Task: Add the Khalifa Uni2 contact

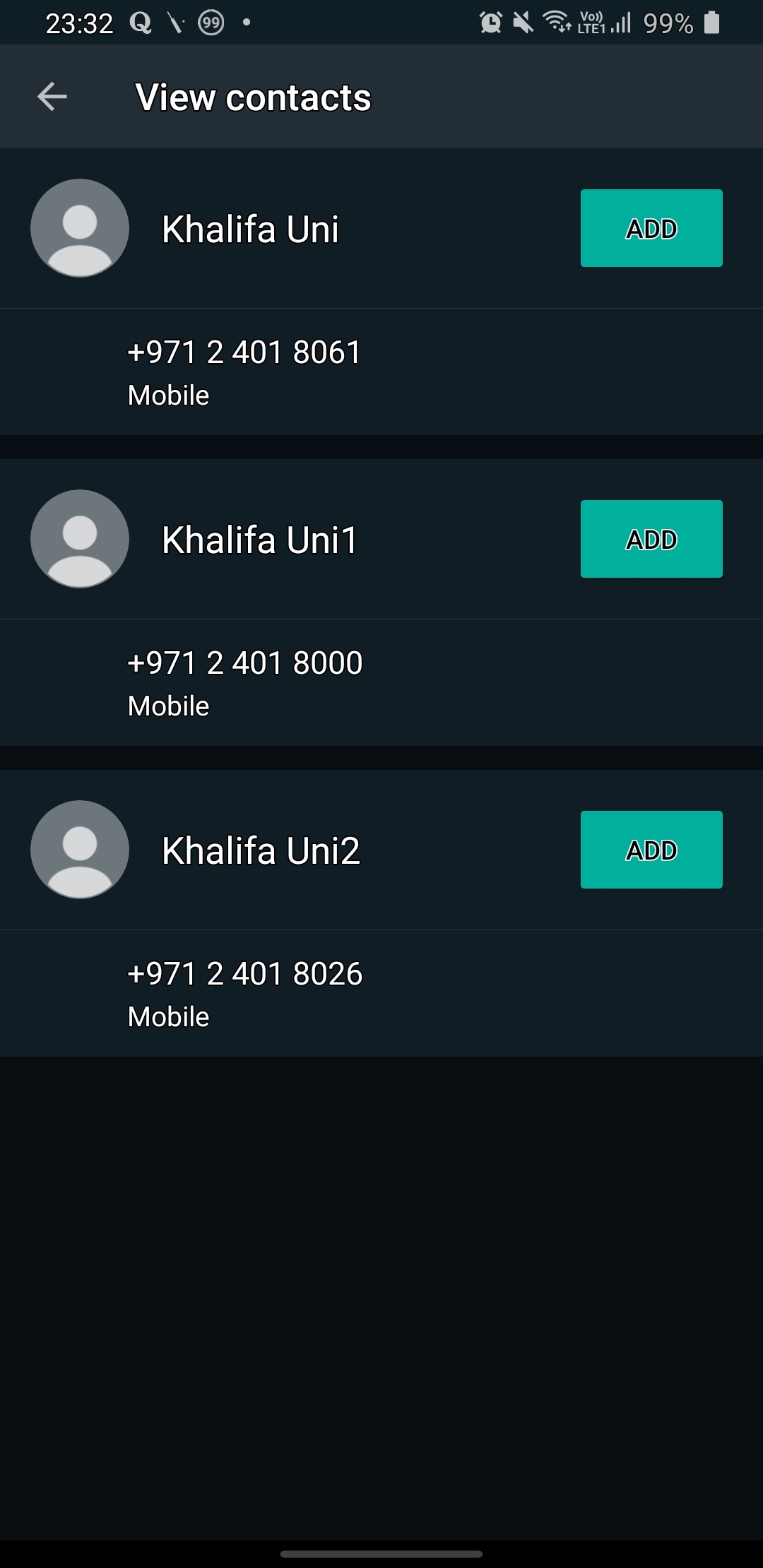Action: tap(651, 850)
